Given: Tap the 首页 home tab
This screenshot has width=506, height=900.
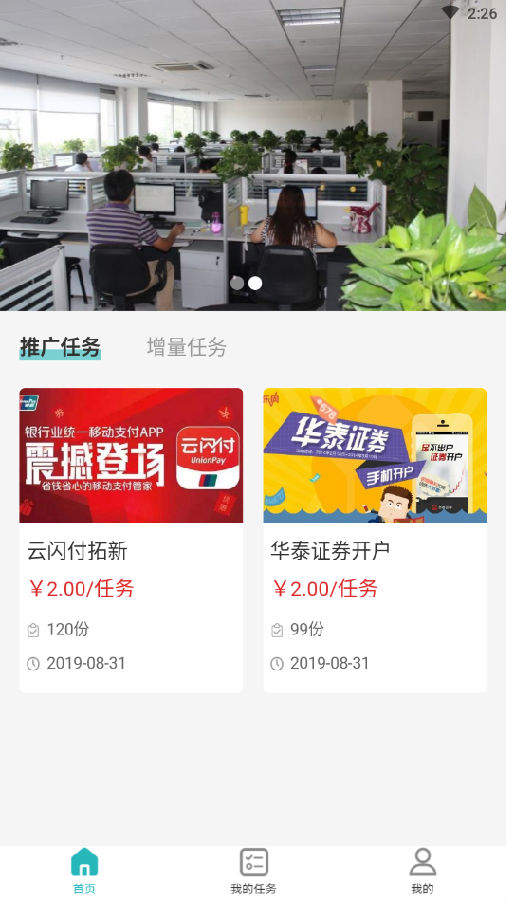Looking at the screenshot, I should 84,871.
